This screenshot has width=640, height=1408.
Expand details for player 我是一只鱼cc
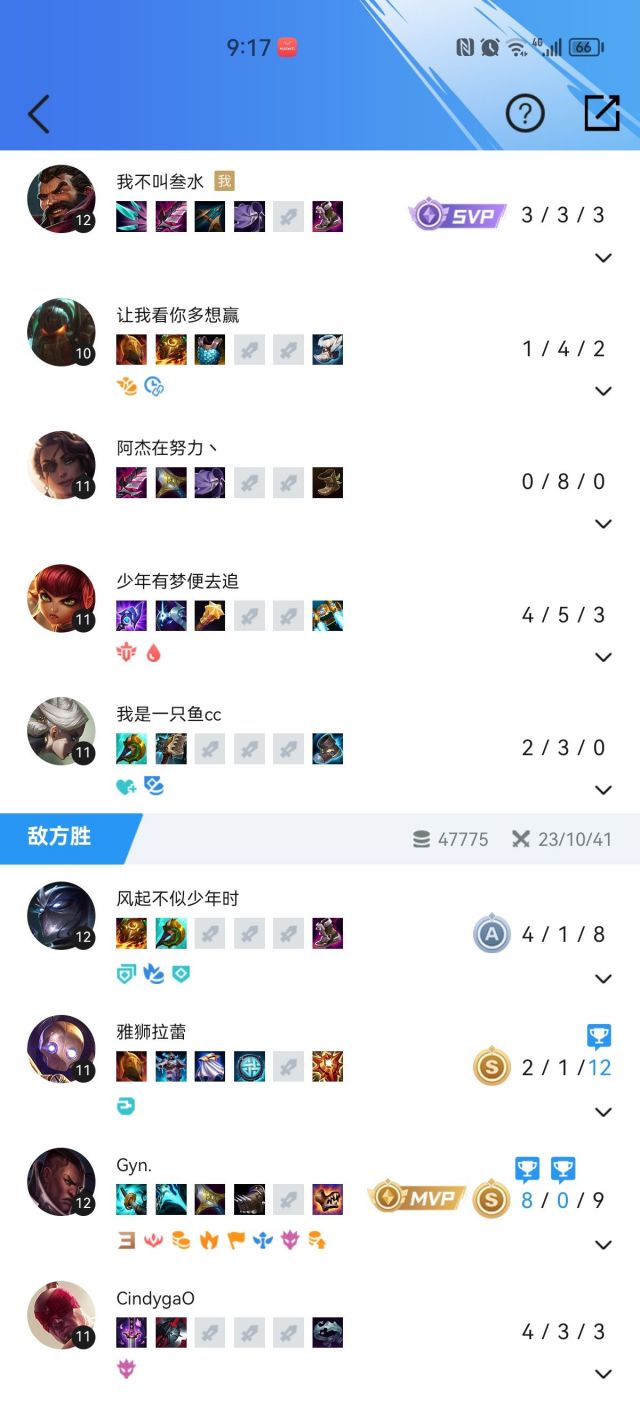(x=603, y=790)
